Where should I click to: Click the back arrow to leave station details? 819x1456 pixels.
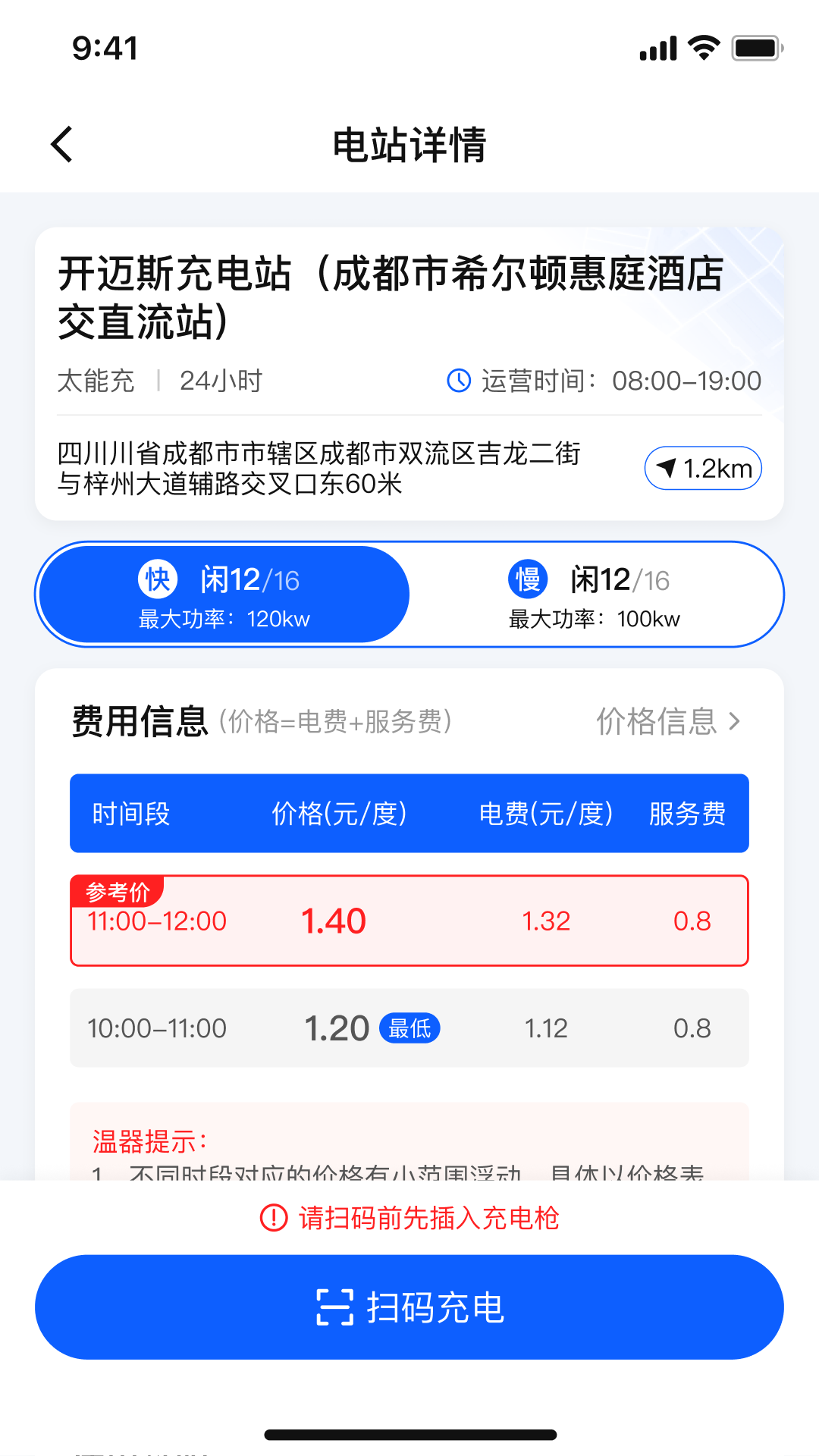point(61,143)
